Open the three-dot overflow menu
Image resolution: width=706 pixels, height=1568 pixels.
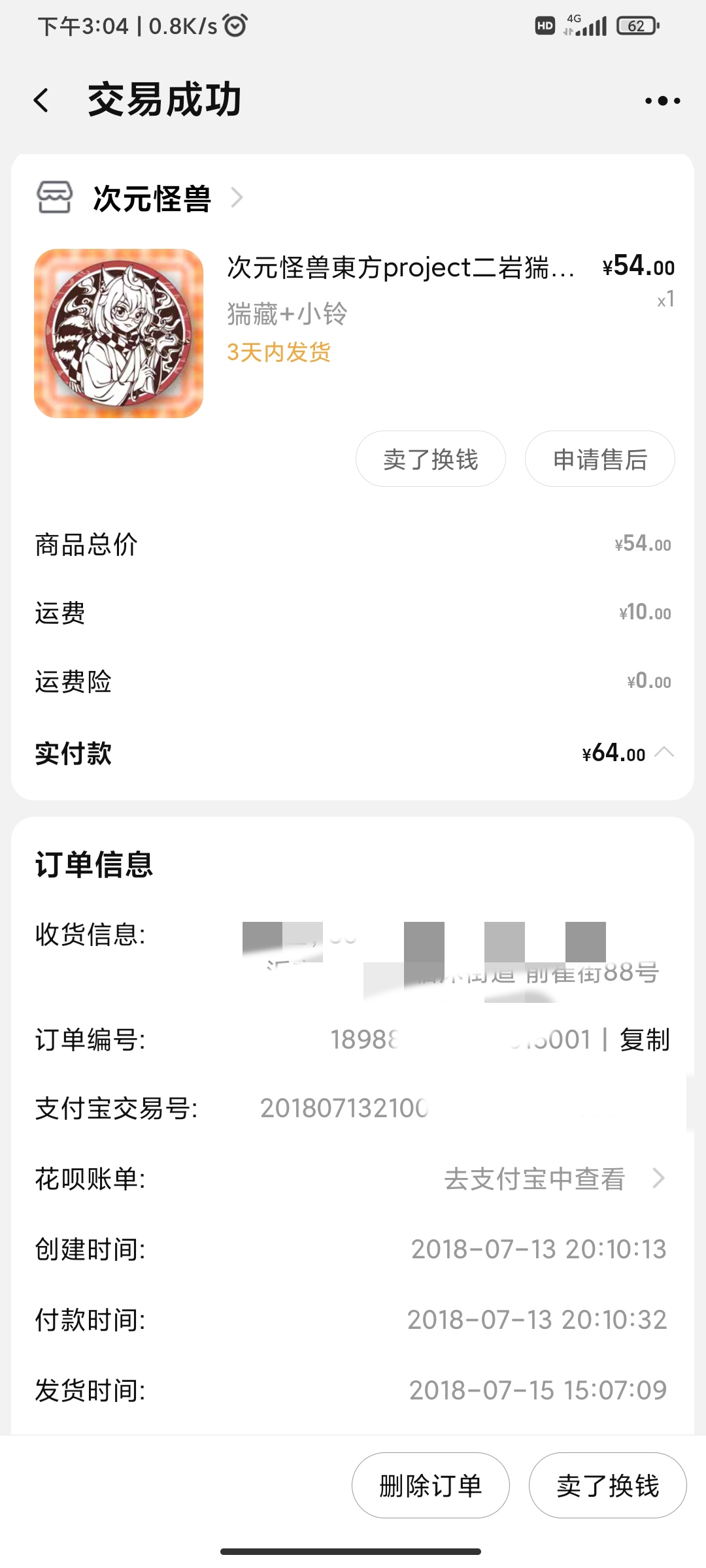662,101
